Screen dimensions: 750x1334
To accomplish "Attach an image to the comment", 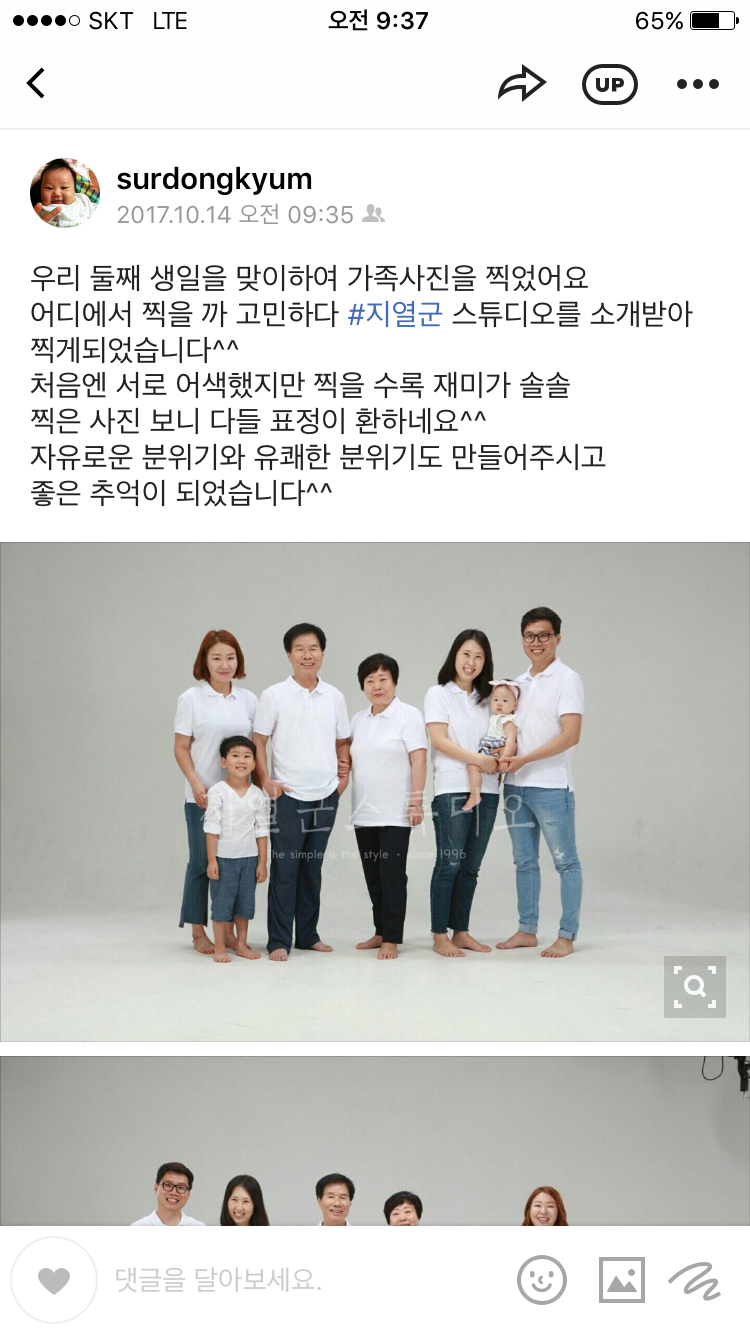I will click(x=621, y=1280).
